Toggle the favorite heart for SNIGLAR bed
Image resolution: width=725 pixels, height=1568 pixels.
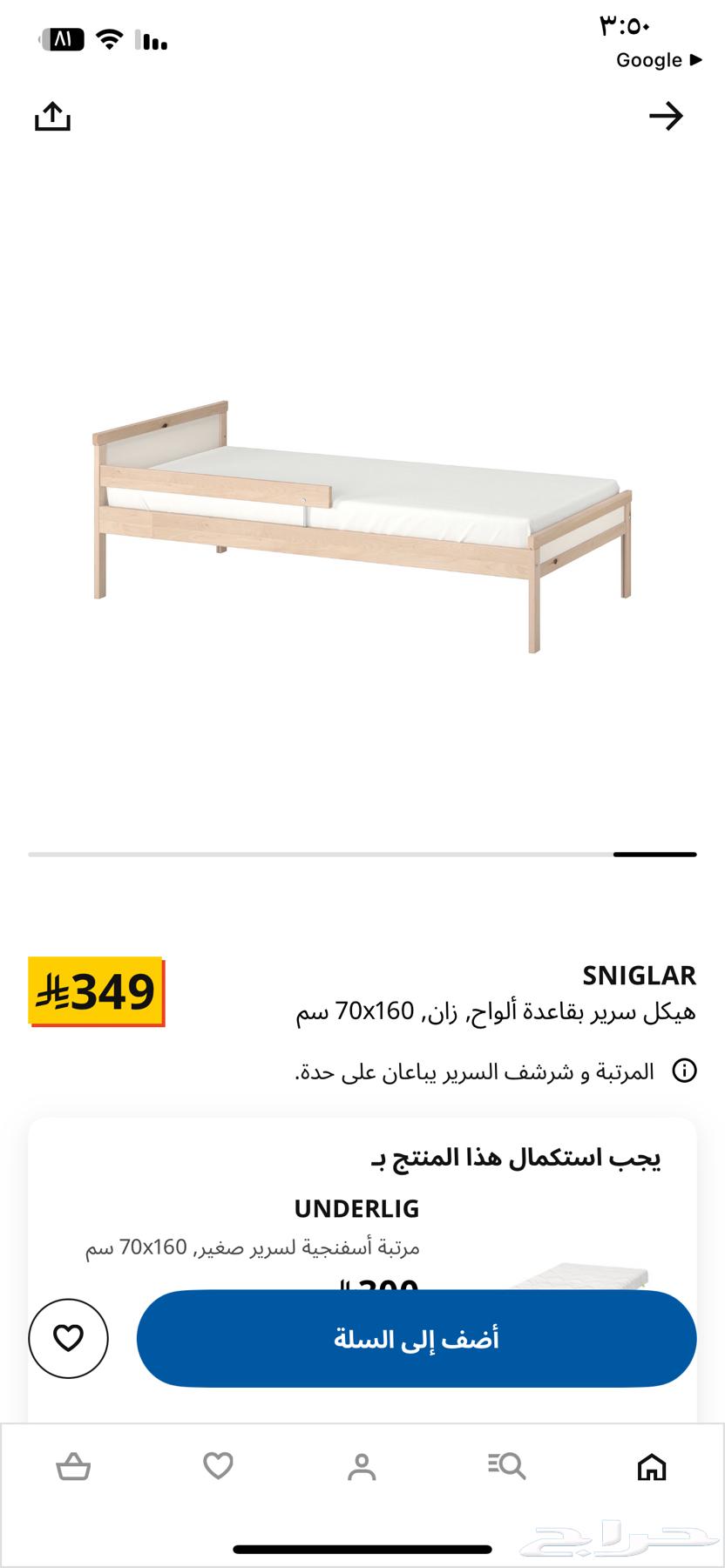(69, 1339)
